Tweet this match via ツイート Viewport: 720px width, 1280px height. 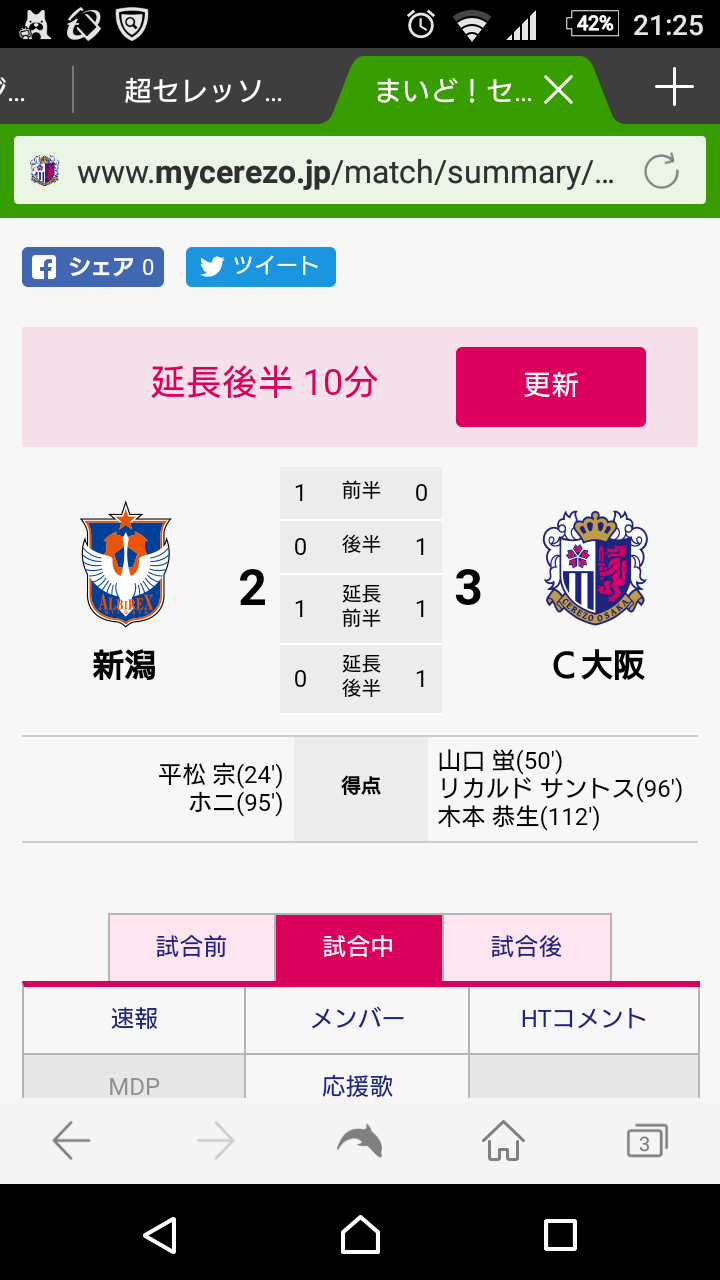pos(260,267)
